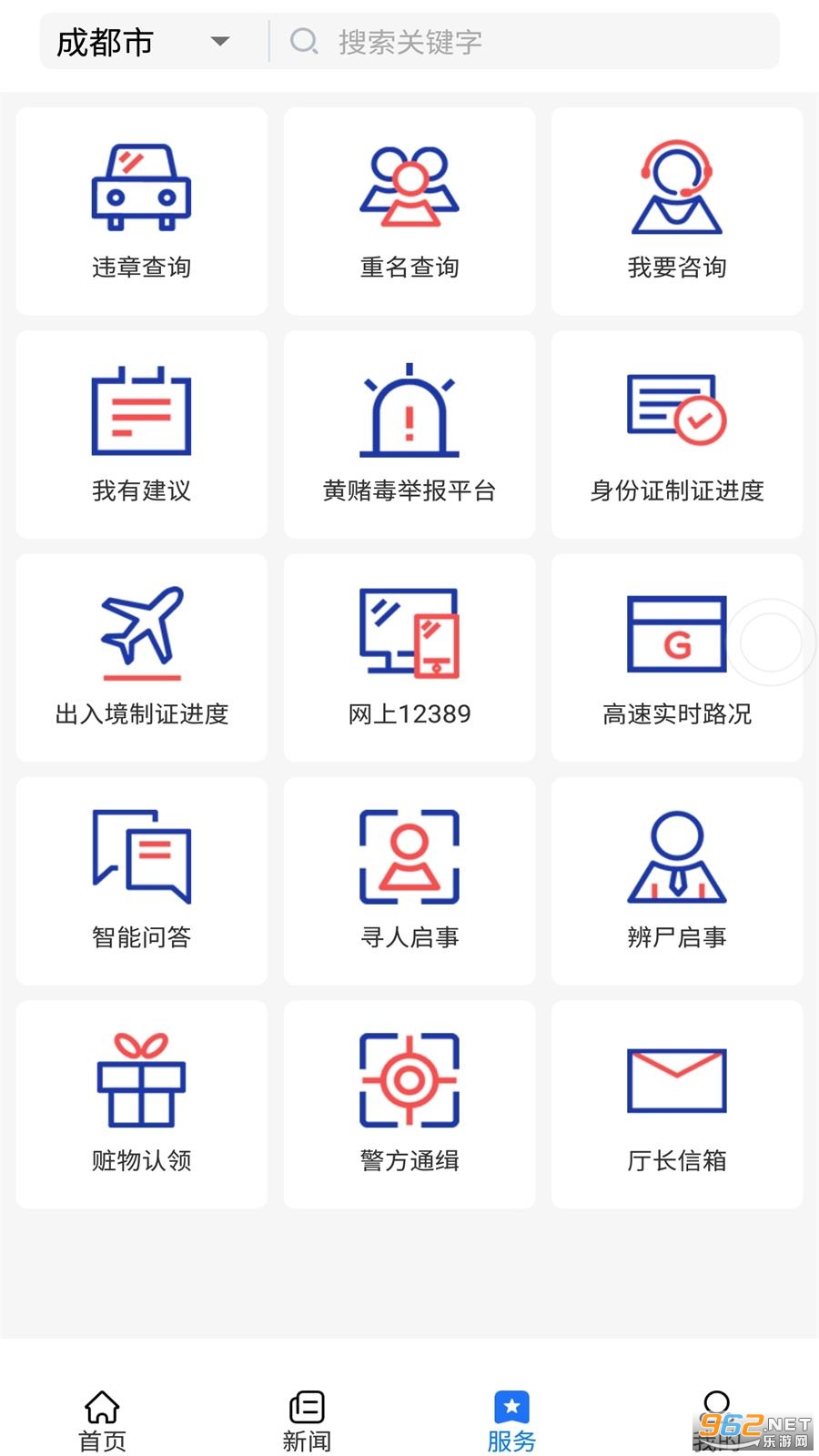Open 智能问答 smart Q&A
Image resolution: width=819 pixels, height=1456 pixels.
tap(142, 881)
